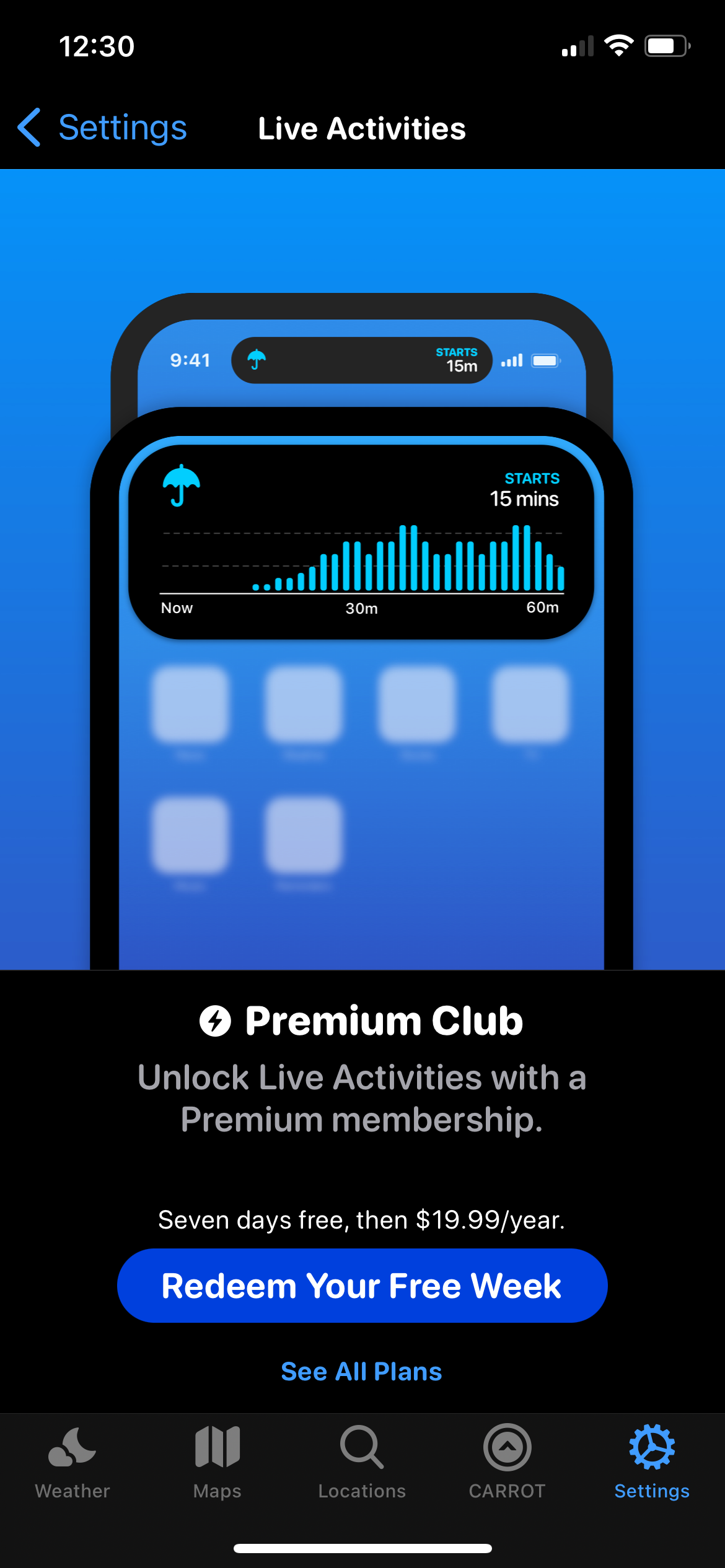This screenshot has width=725, height=1568.
Task: Tap the lightning bolt Premium Club icon
Action: [216, 1021]
